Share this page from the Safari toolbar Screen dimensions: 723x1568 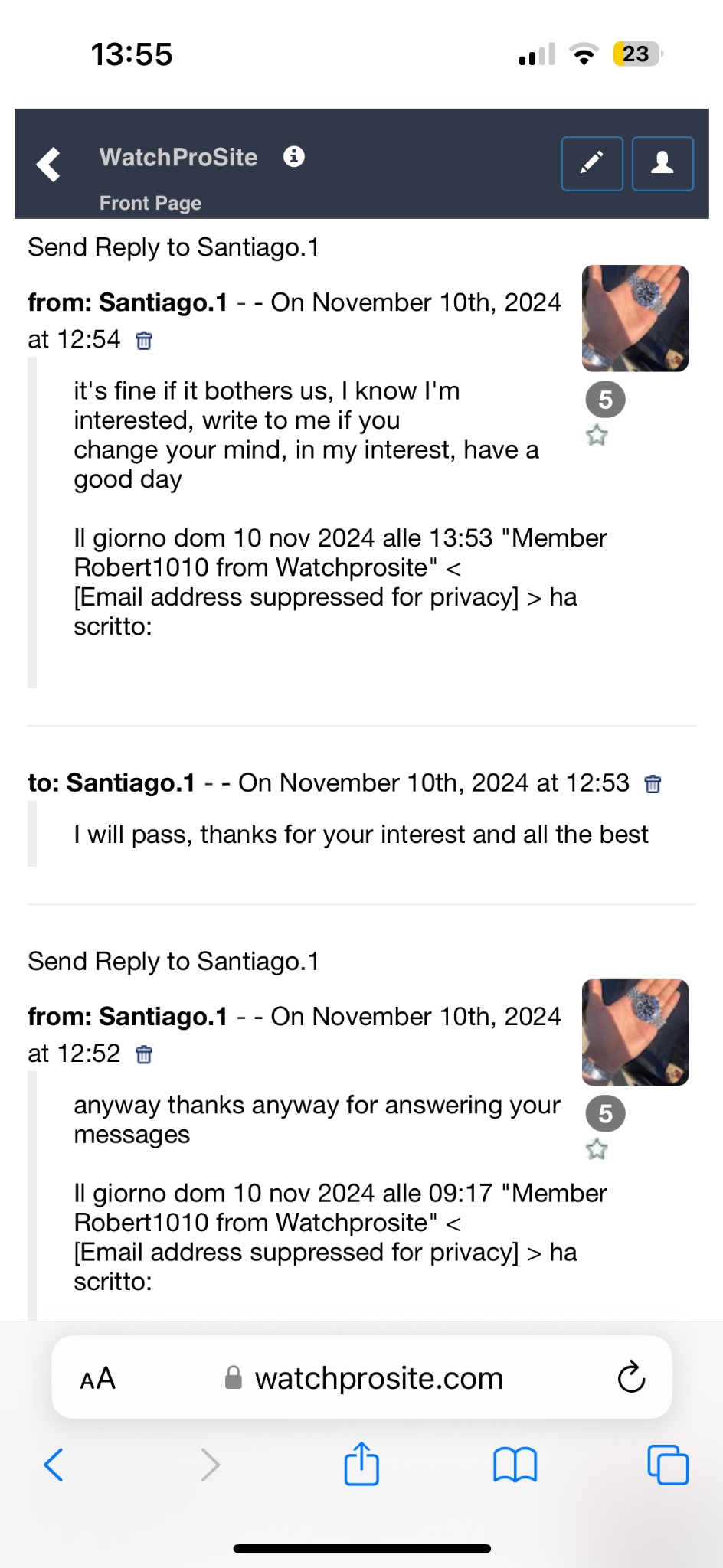(x=361, y=1465)
